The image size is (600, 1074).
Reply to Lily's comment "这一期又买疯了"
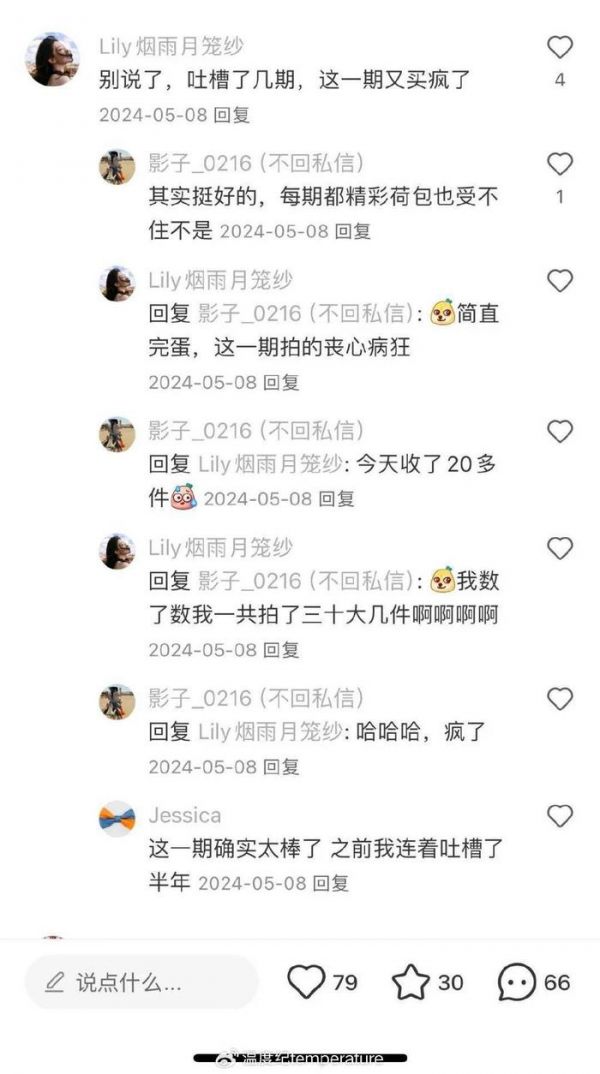click(x=232, y=115)
